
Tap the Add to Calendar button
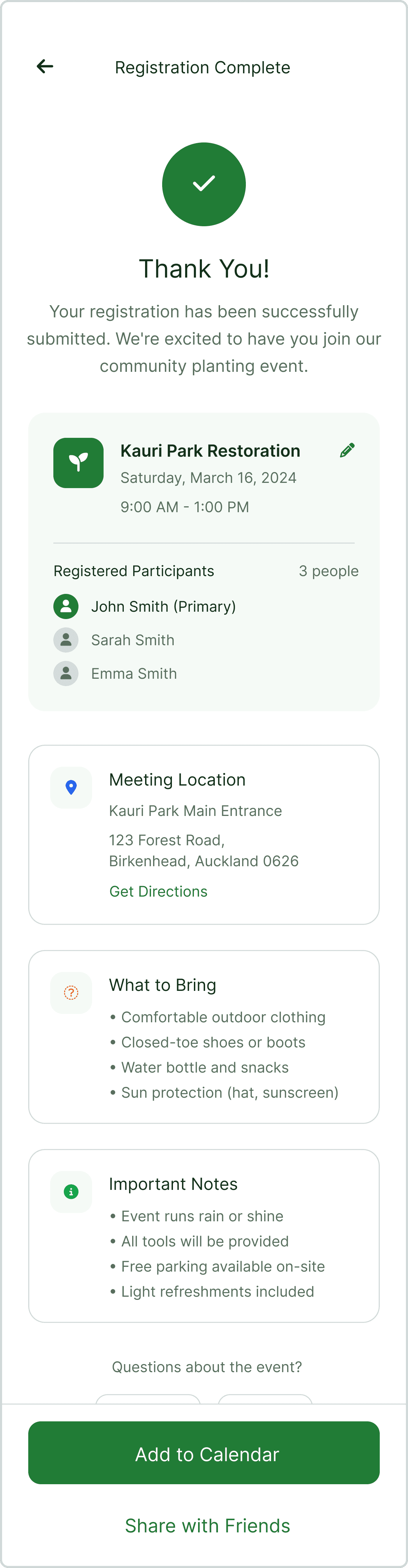pyautogui.click(x=204, y=1453)
